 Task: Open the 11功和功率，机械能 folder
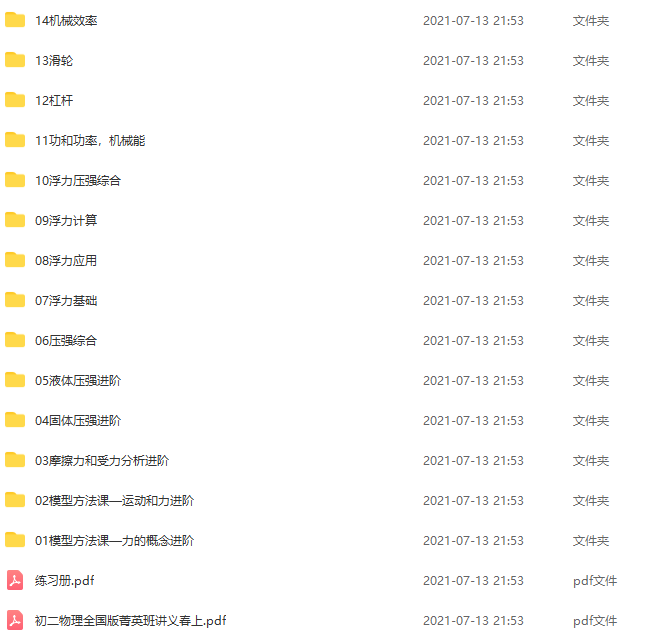click(x=90, y=141)
